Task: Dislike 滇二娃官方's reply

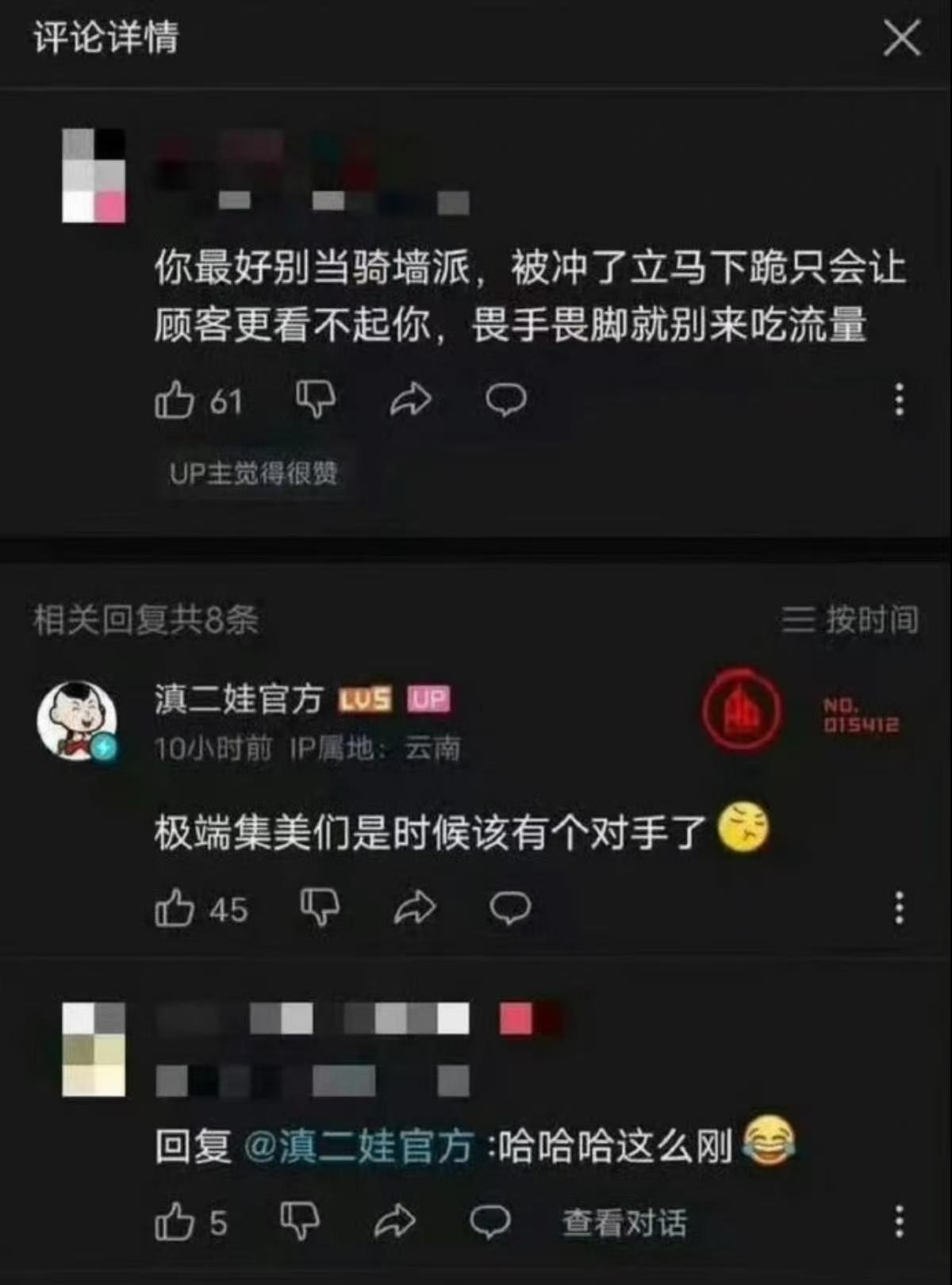Action: pos(321,907)
